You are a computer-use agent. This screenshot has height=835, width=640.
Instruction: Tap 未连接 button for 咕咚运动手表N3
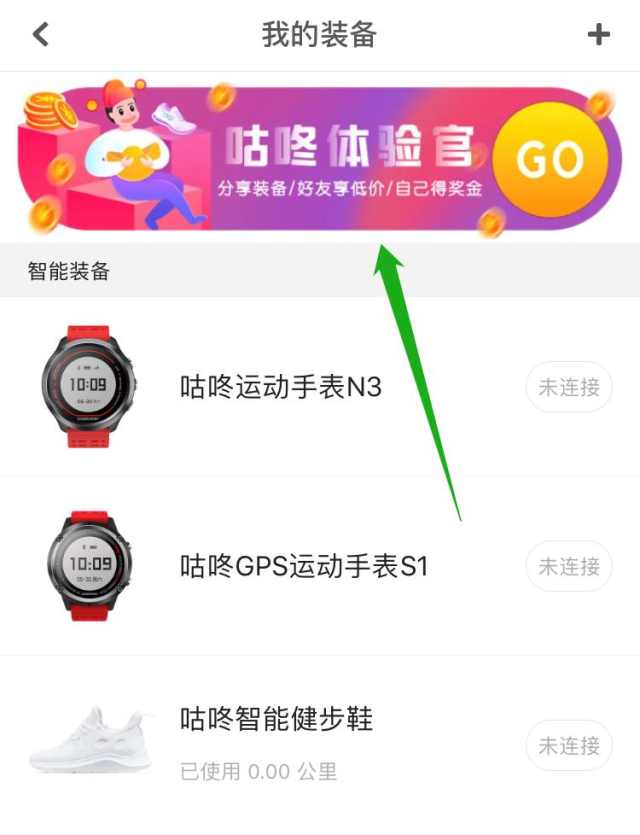tap(568, 387)
